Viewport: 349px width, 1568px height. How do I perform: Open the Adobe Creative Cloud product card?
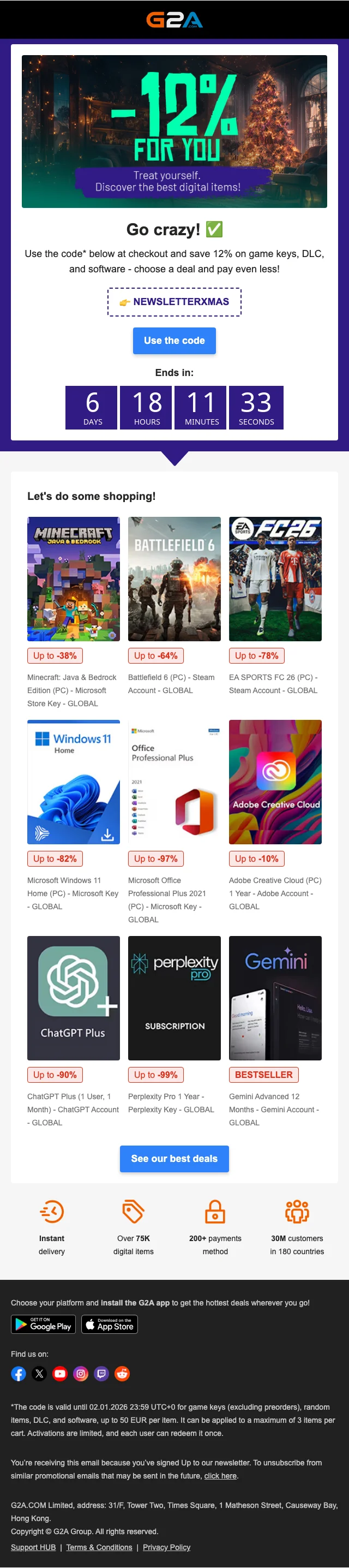pyautogui.click(x=275, y=782)
